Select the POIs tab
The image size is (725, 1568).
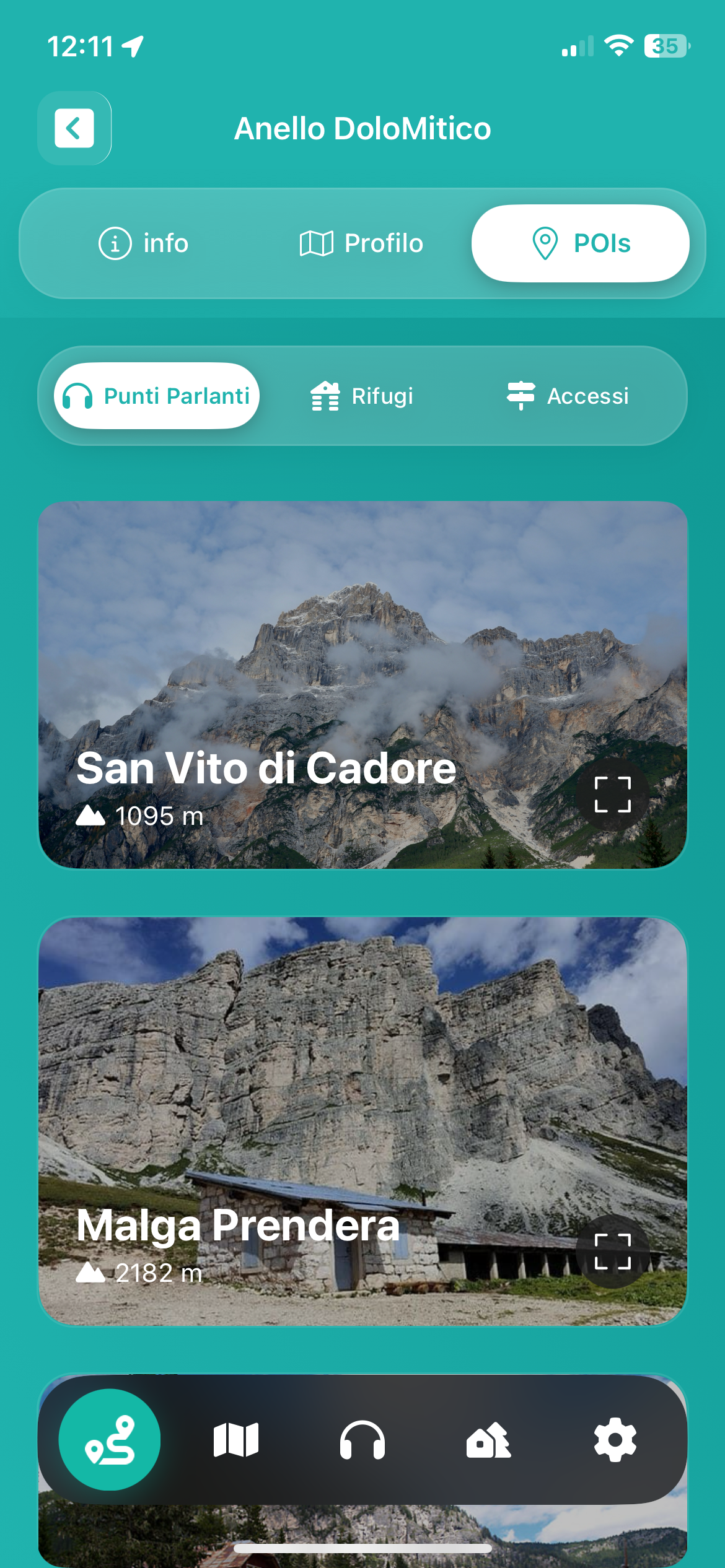[x=581, y=243]
